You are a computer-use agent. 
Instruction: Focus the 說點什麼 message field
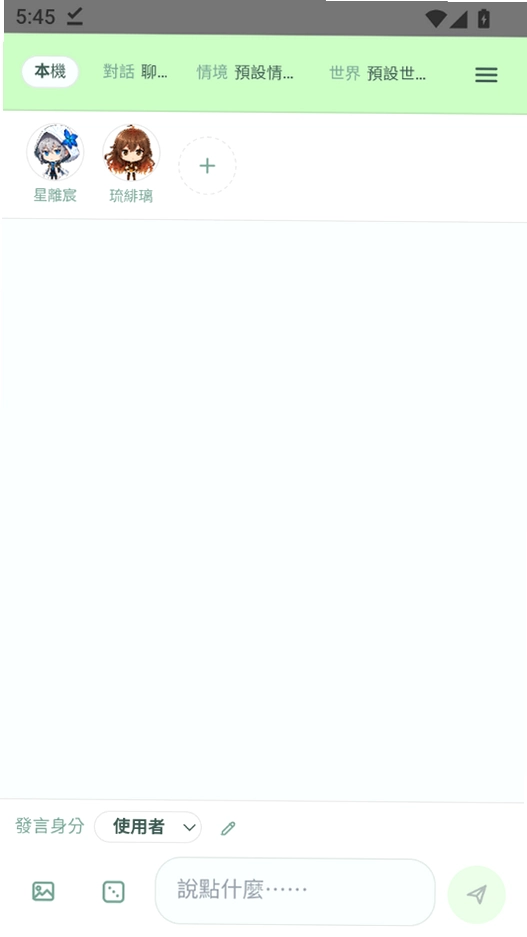[x=295, y=890]
